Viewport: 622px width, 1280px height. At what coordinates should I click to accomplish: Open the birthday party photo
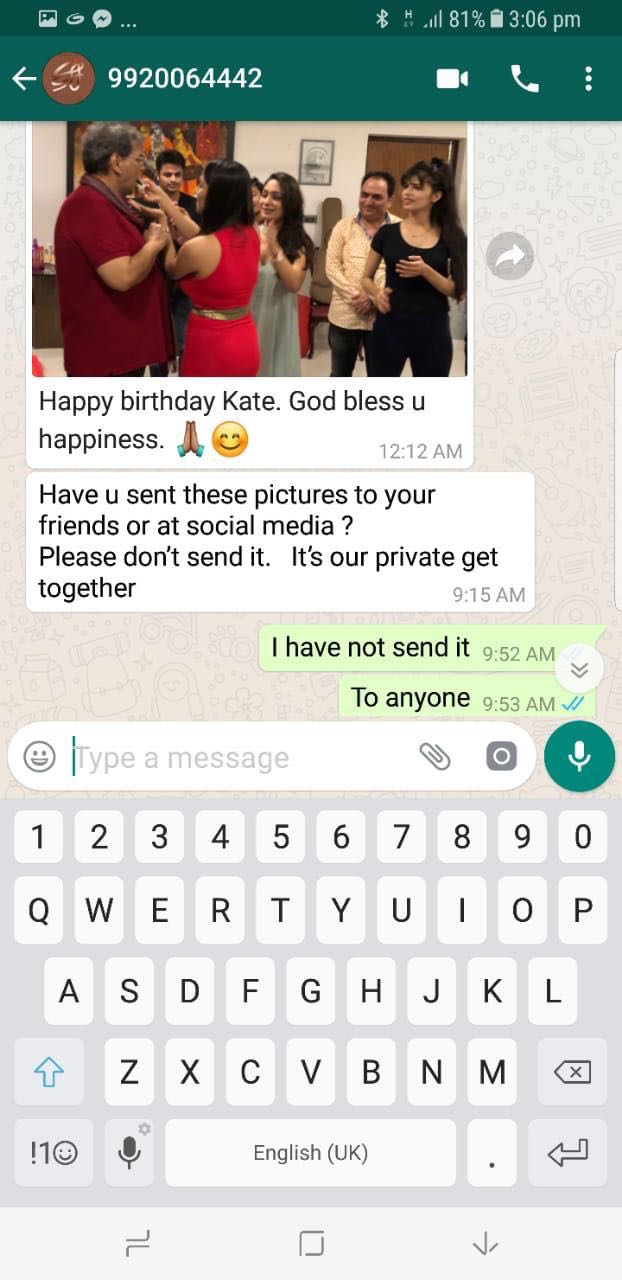point(249,248)
